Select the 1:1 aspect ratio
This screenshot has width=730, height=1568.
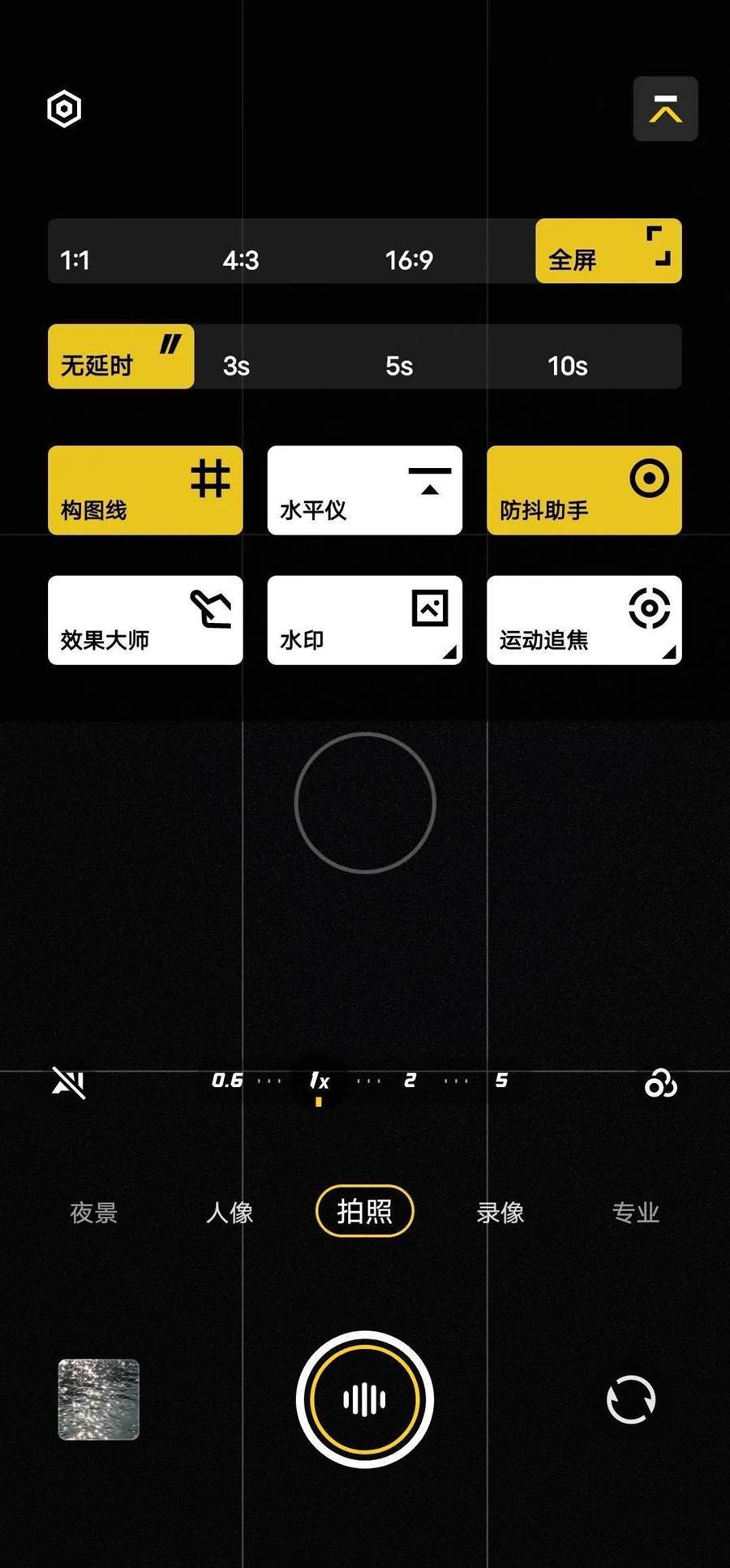pyautogui.click(x=75, y=260)
